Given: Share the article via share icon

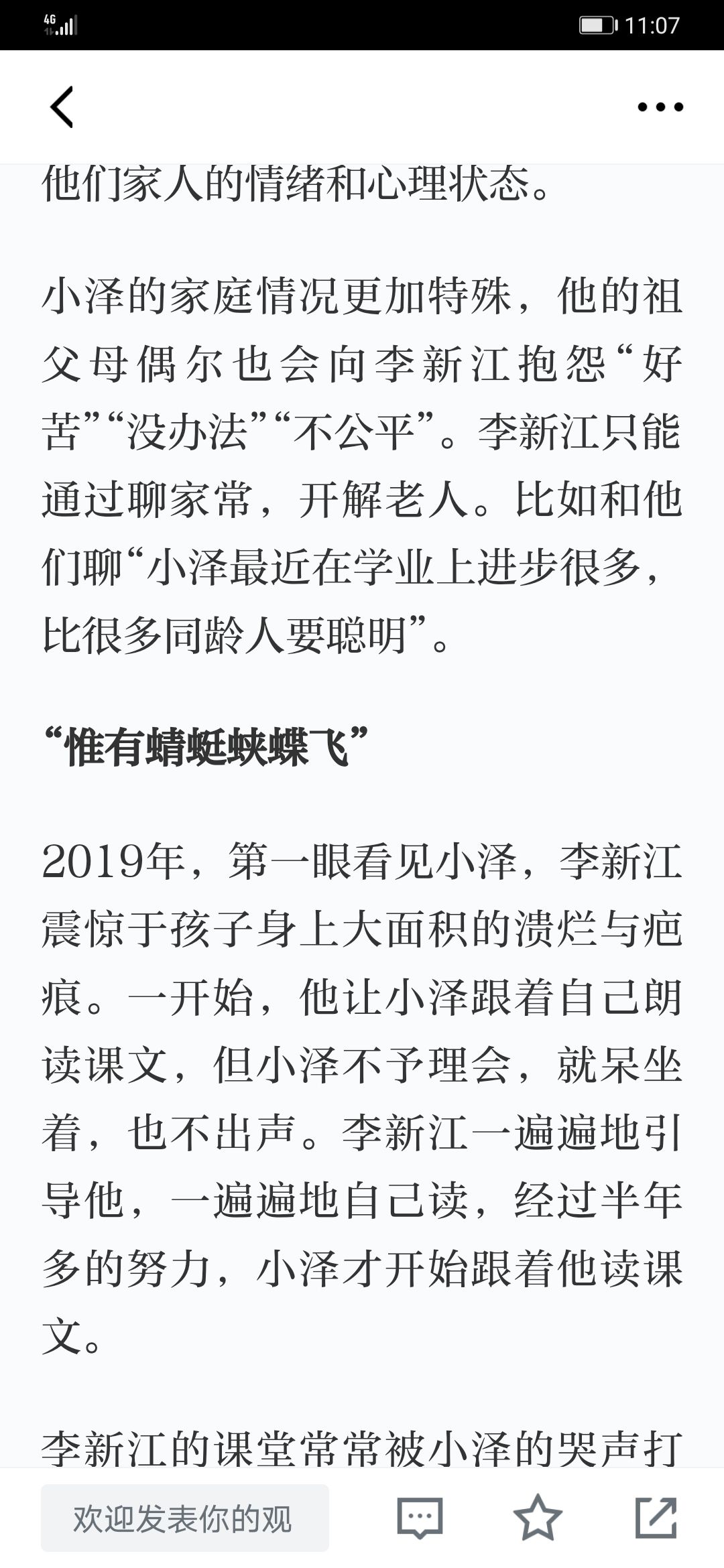Looking at the screenshot, I should pyautogui.click(x=656, y=1518).
